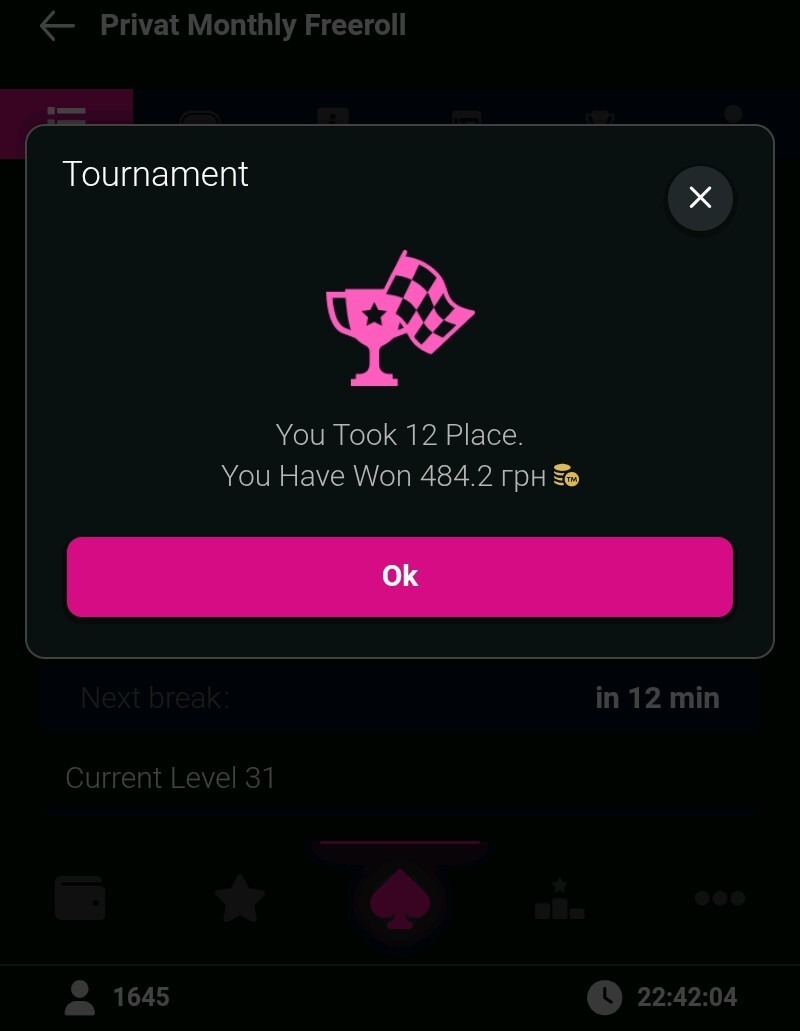Screen dimensions: 800x1031
Task: Confirm the tournament result with Ok
Action: click(x=399, y=576)
